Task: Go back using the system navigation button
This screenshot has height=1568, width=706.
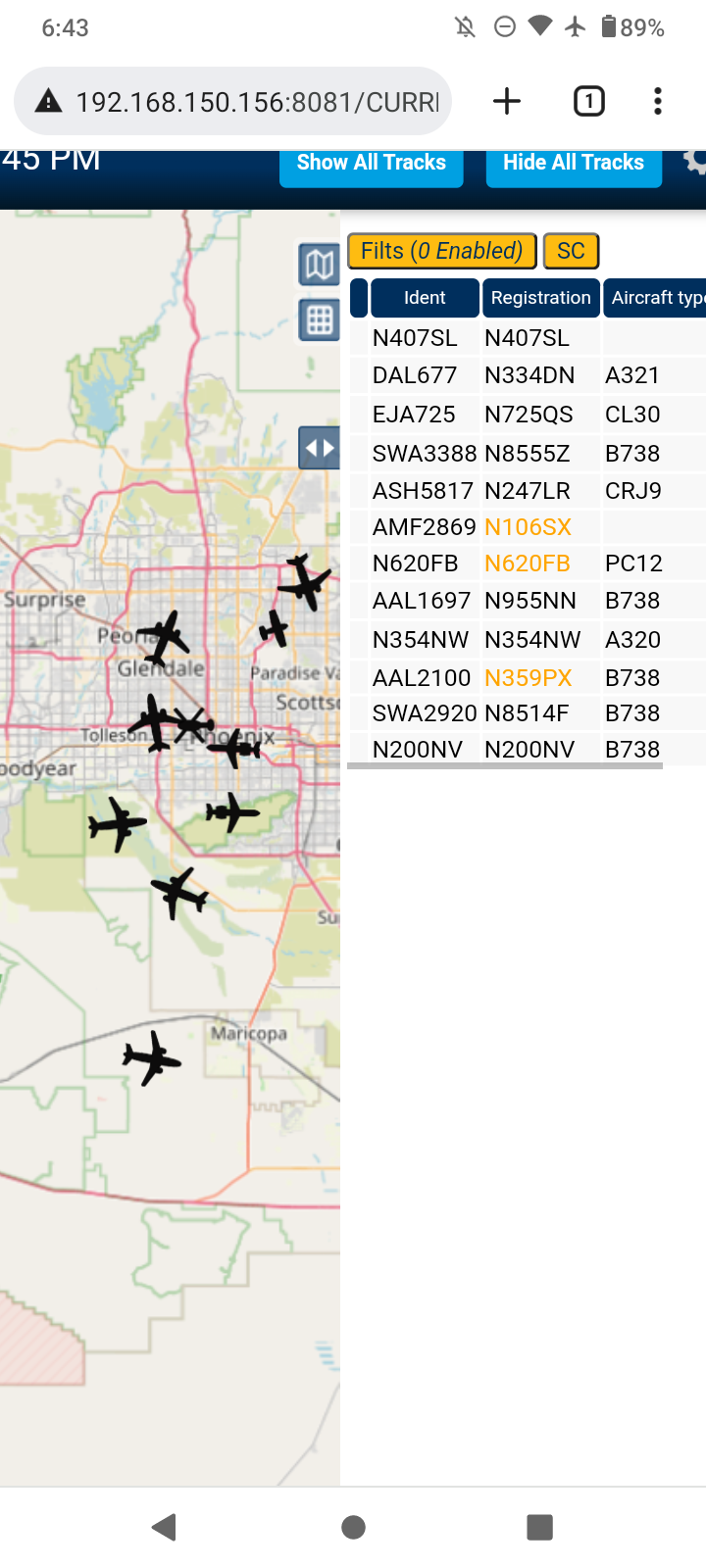Action: tap(165, 1527)
